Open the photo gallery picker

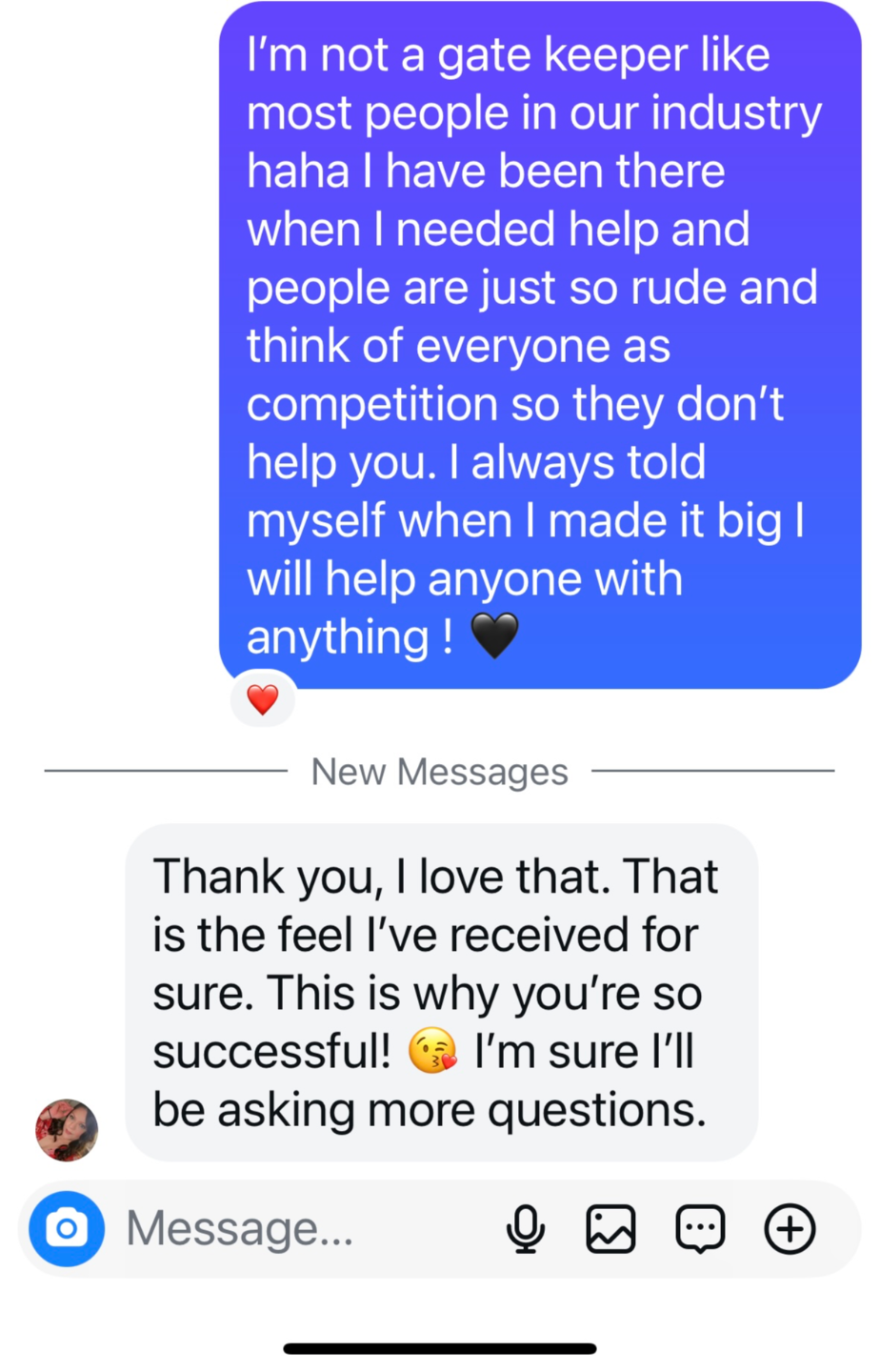[610, 1228]
